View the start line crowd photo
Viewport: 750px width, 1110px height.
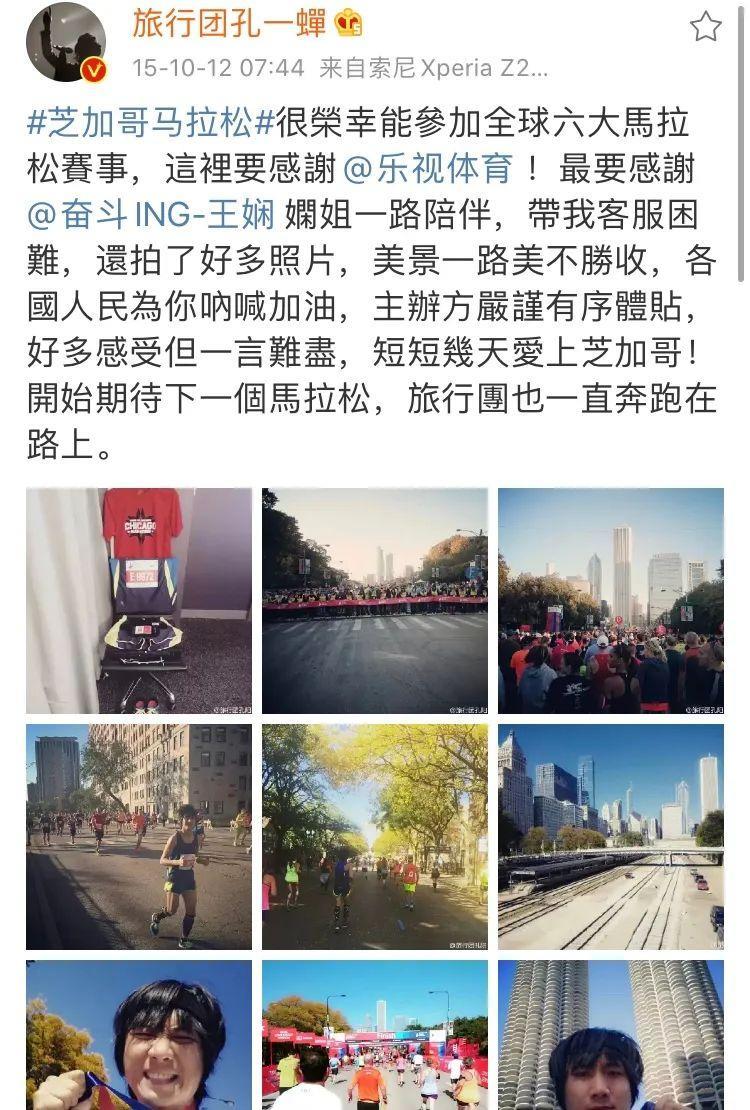pos(375,600)
